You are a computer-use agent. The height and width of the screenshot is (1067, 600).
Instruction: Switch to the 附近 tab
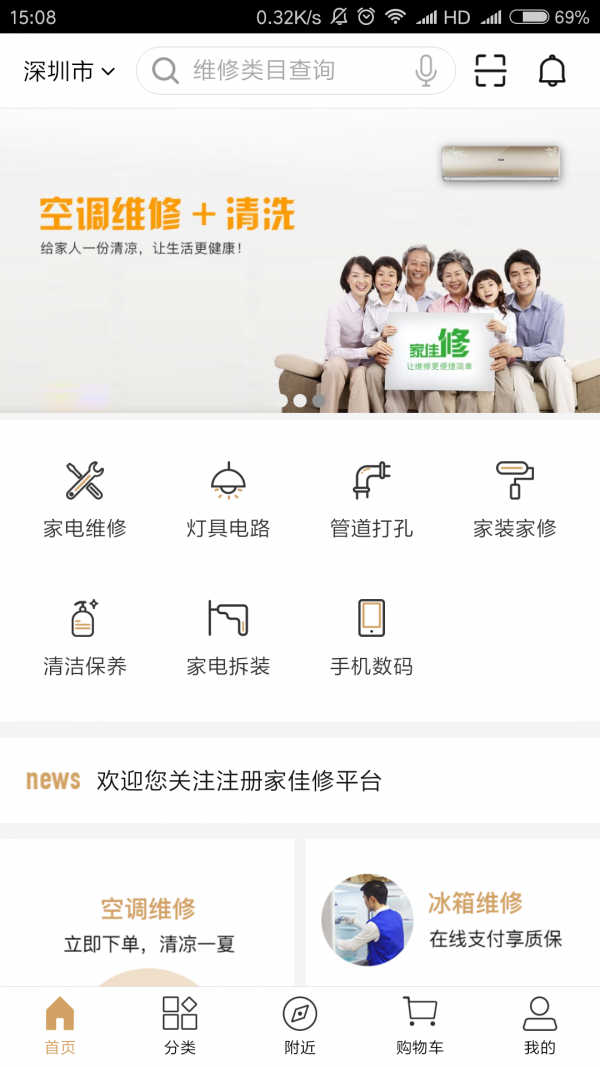point(300,1026)
